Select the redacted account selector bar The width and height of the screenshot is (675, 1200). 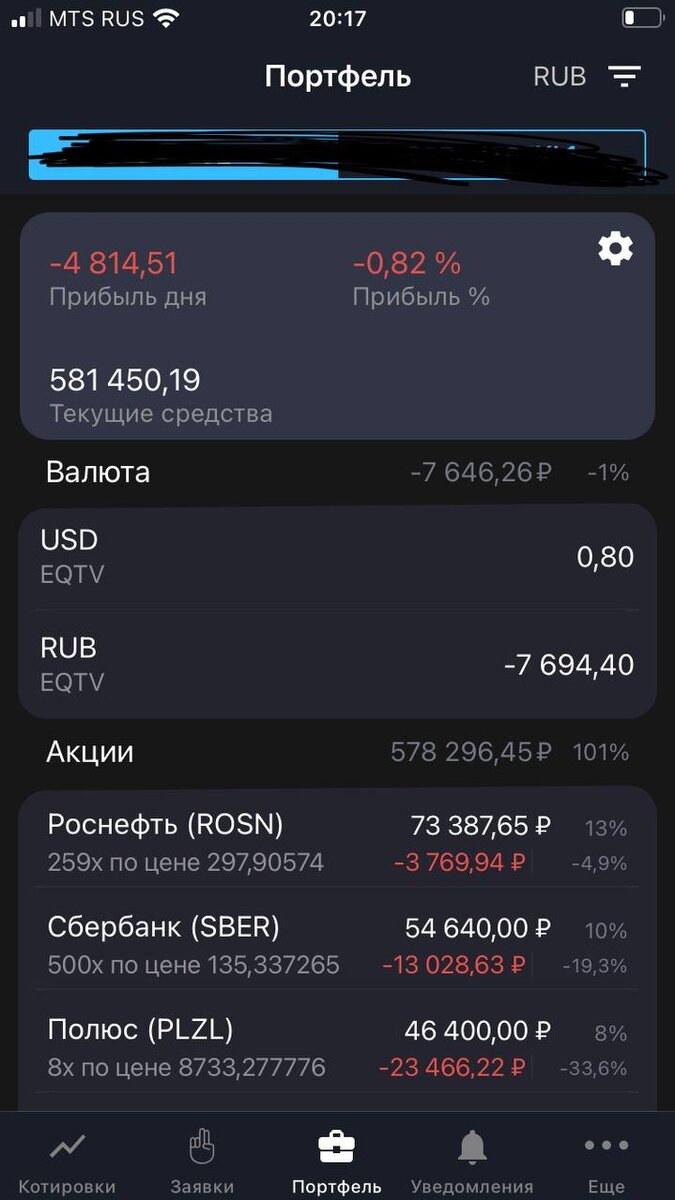[337, 155]
